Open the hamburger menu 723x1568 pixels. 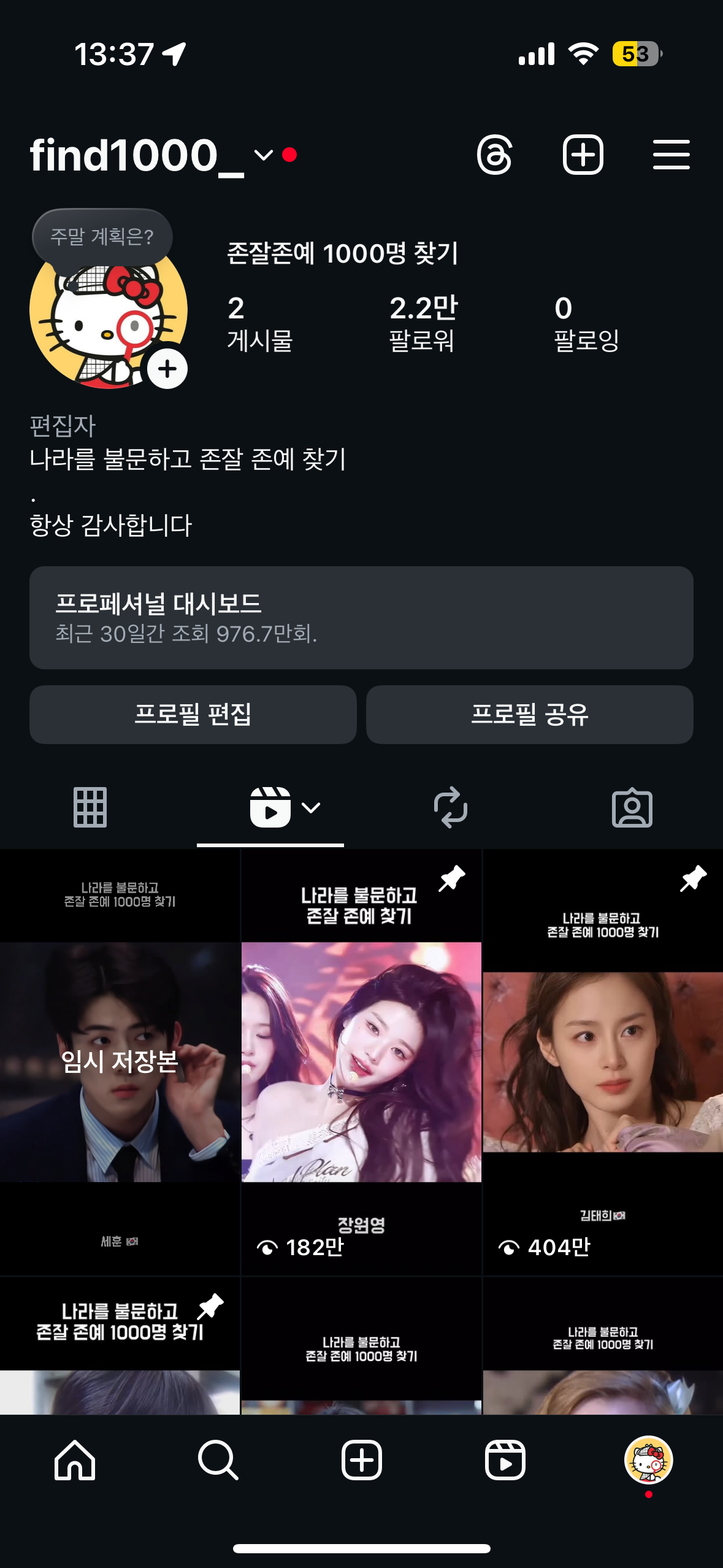(x=671, y=155)
